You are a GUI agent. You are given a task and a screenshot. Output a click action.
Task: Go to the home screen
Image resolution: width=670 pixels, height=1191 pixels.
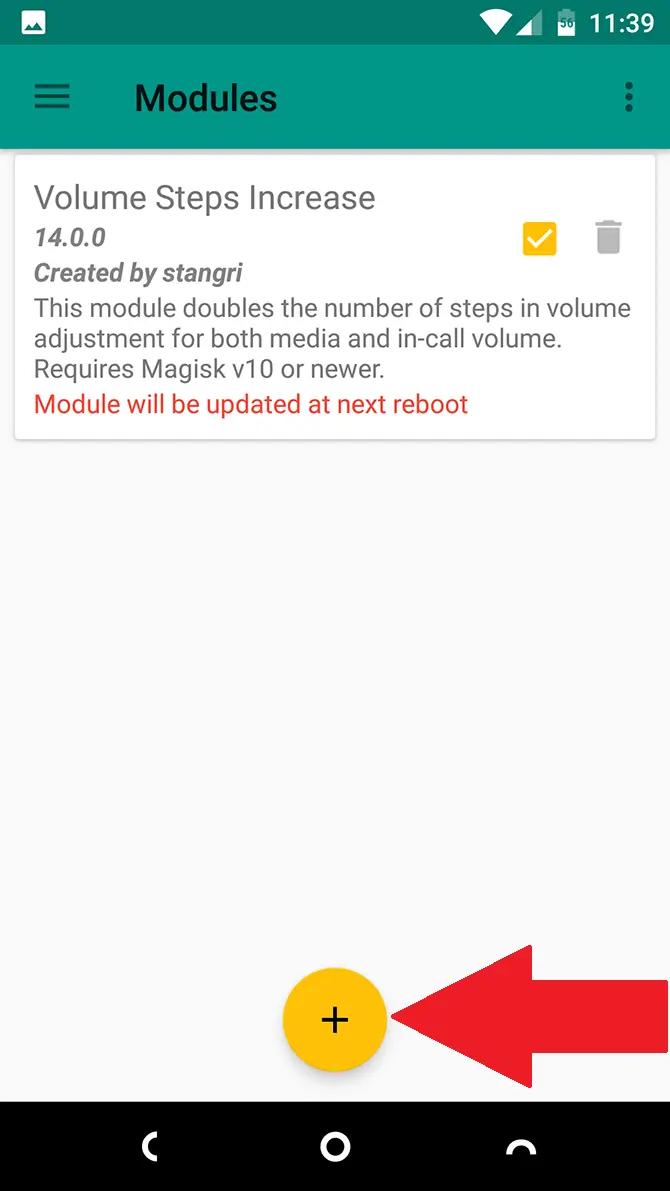[x=335, y=1146]
